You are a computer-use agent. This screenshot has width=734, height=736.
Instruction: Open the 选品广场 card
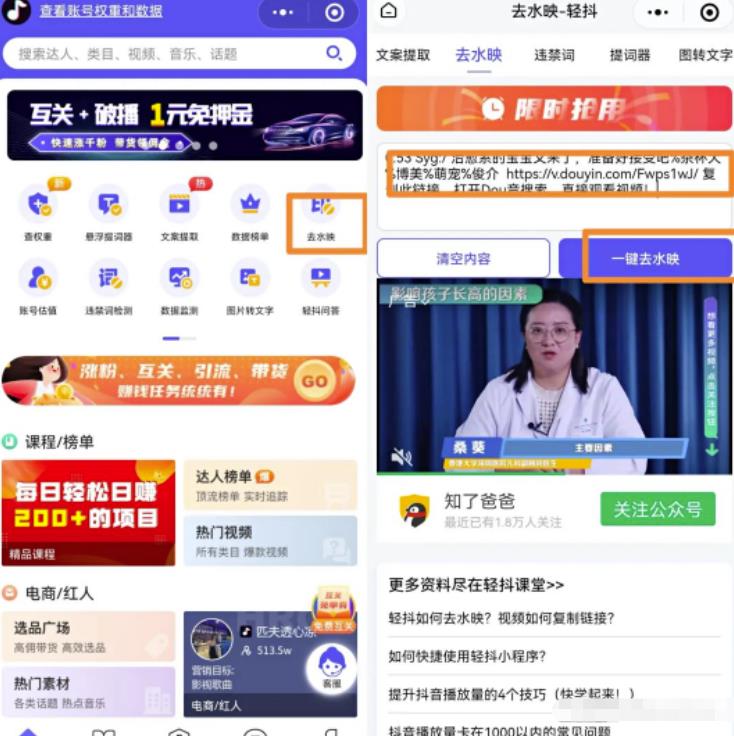(x=88, y=636)
